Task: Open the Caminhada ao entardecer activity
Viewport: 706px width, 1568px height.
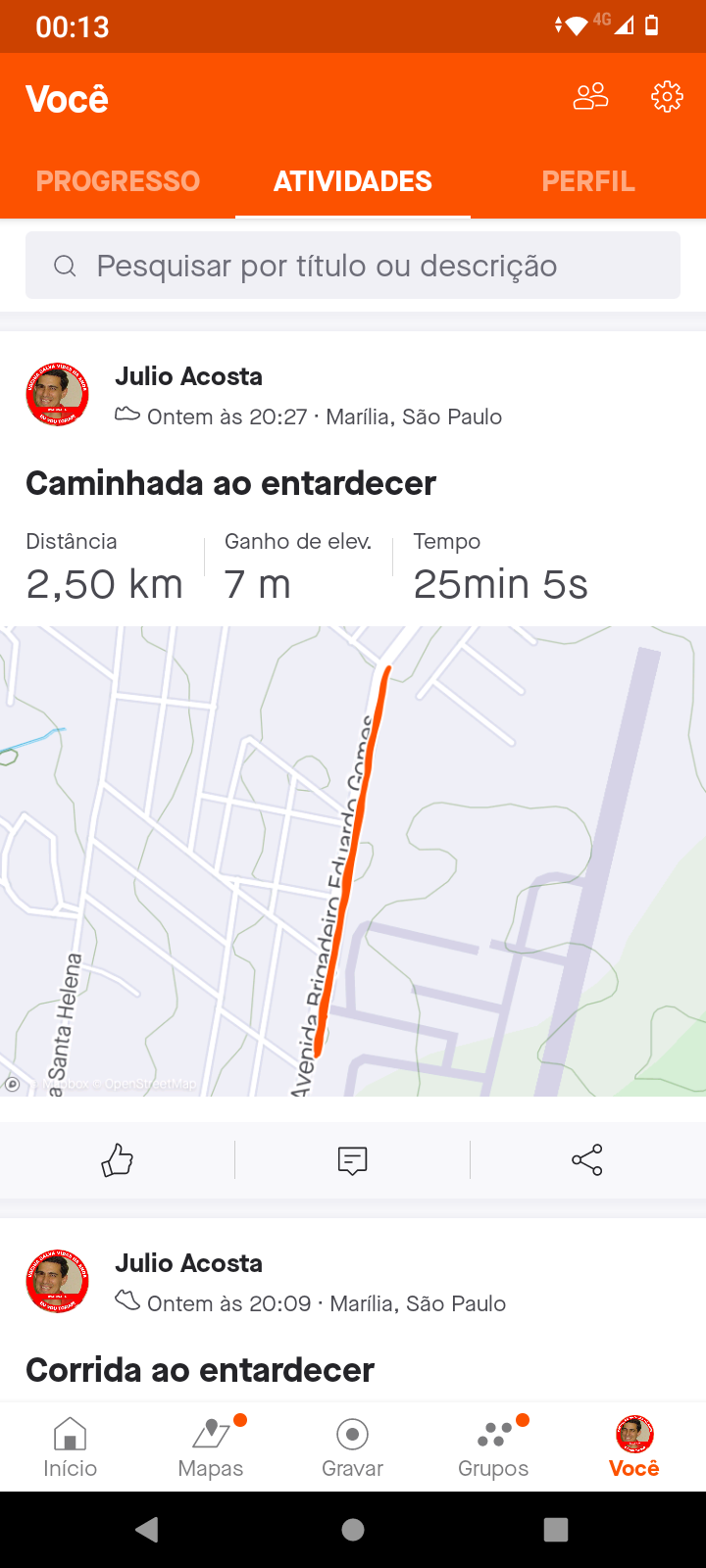Action: [230, 483]
